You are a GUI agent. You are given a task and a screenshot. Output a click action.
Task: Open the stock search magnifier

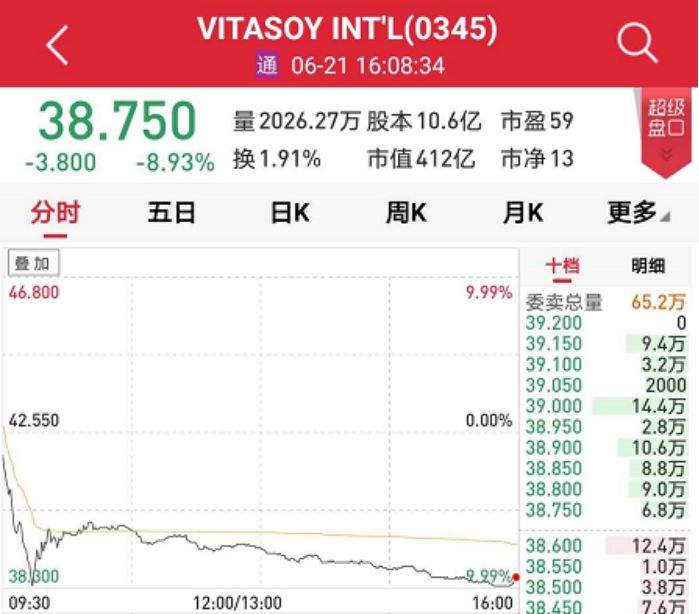[636, 43]
